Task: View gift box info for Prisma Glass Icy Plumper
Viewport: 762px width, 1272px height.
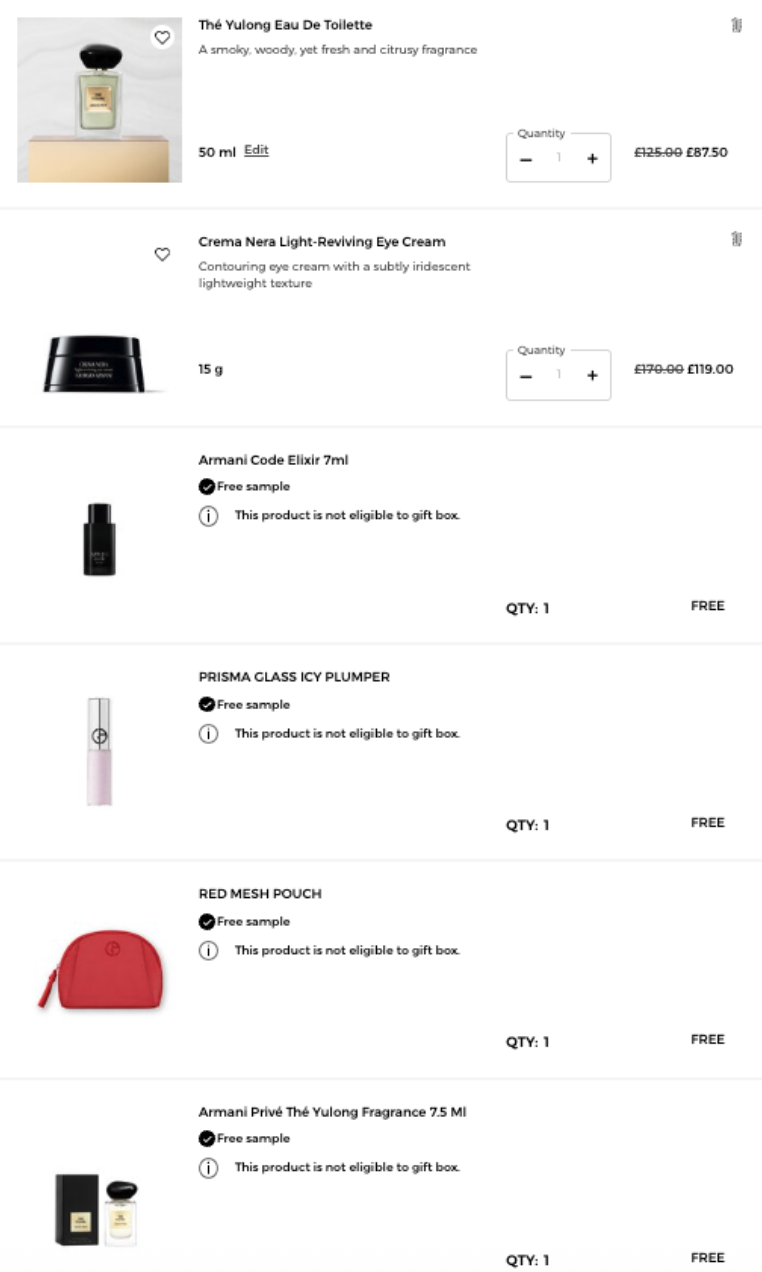Action: (208, 733)
